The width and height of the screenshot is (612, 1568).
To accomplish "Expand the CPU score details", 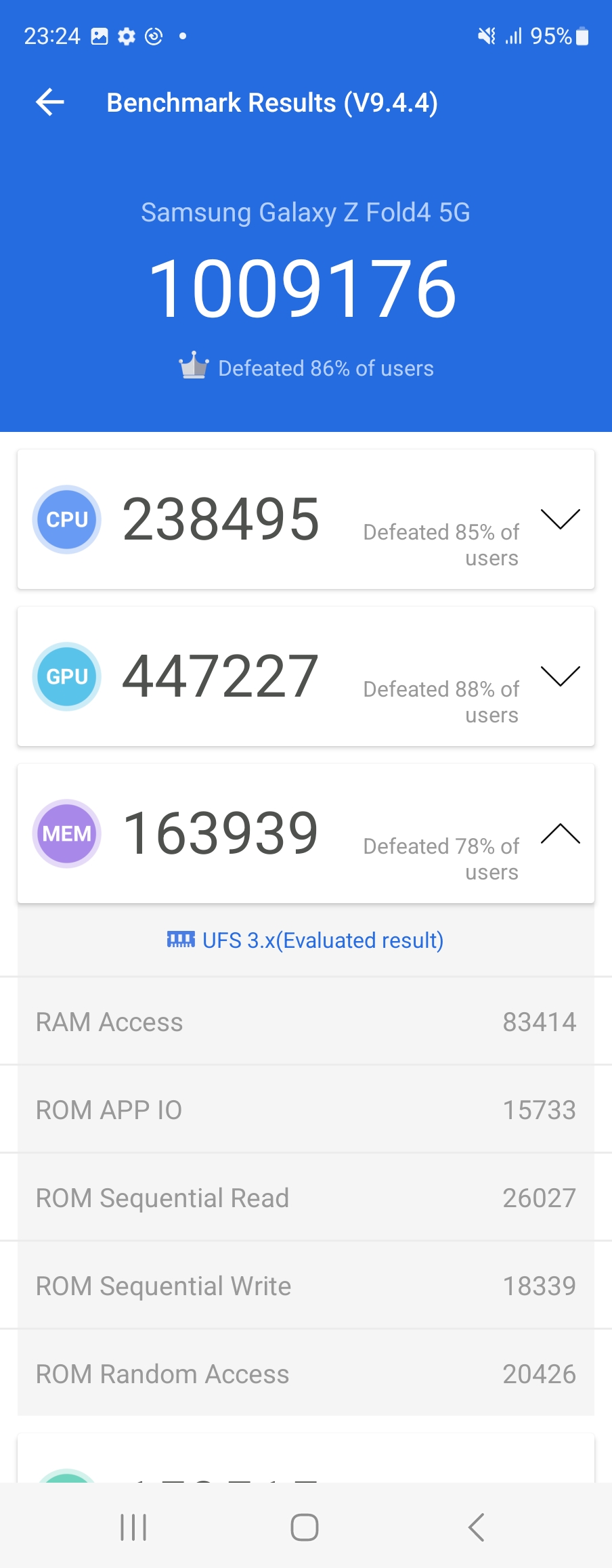I will (x=560, y=519).
